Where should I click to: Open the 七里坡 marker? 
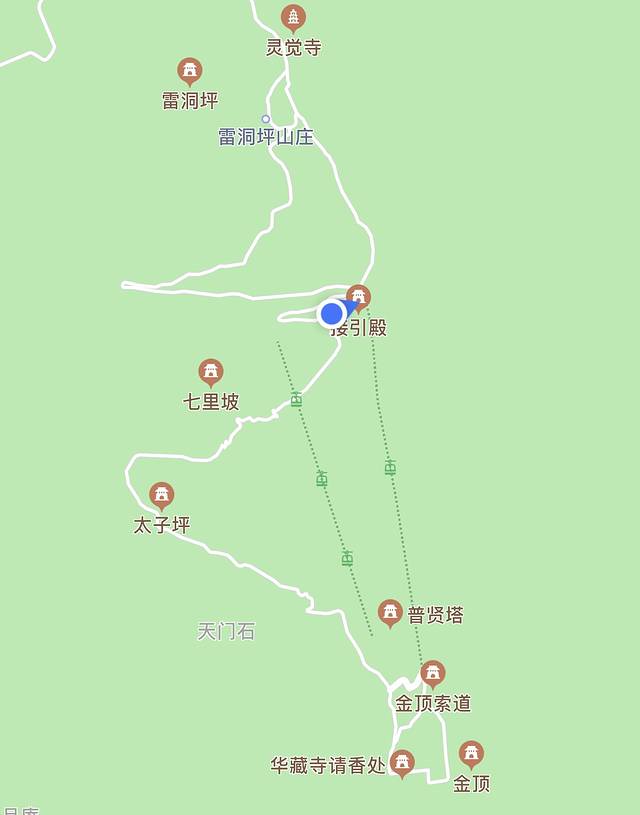coord(211,373)
